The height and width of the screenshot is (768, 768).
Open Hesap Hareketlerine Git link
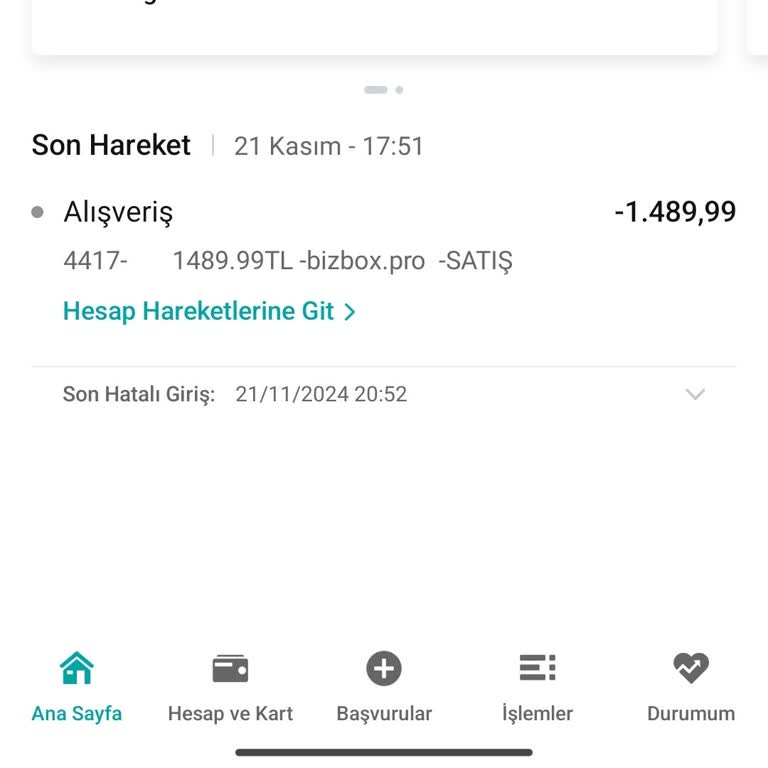(x=209, y=311)
